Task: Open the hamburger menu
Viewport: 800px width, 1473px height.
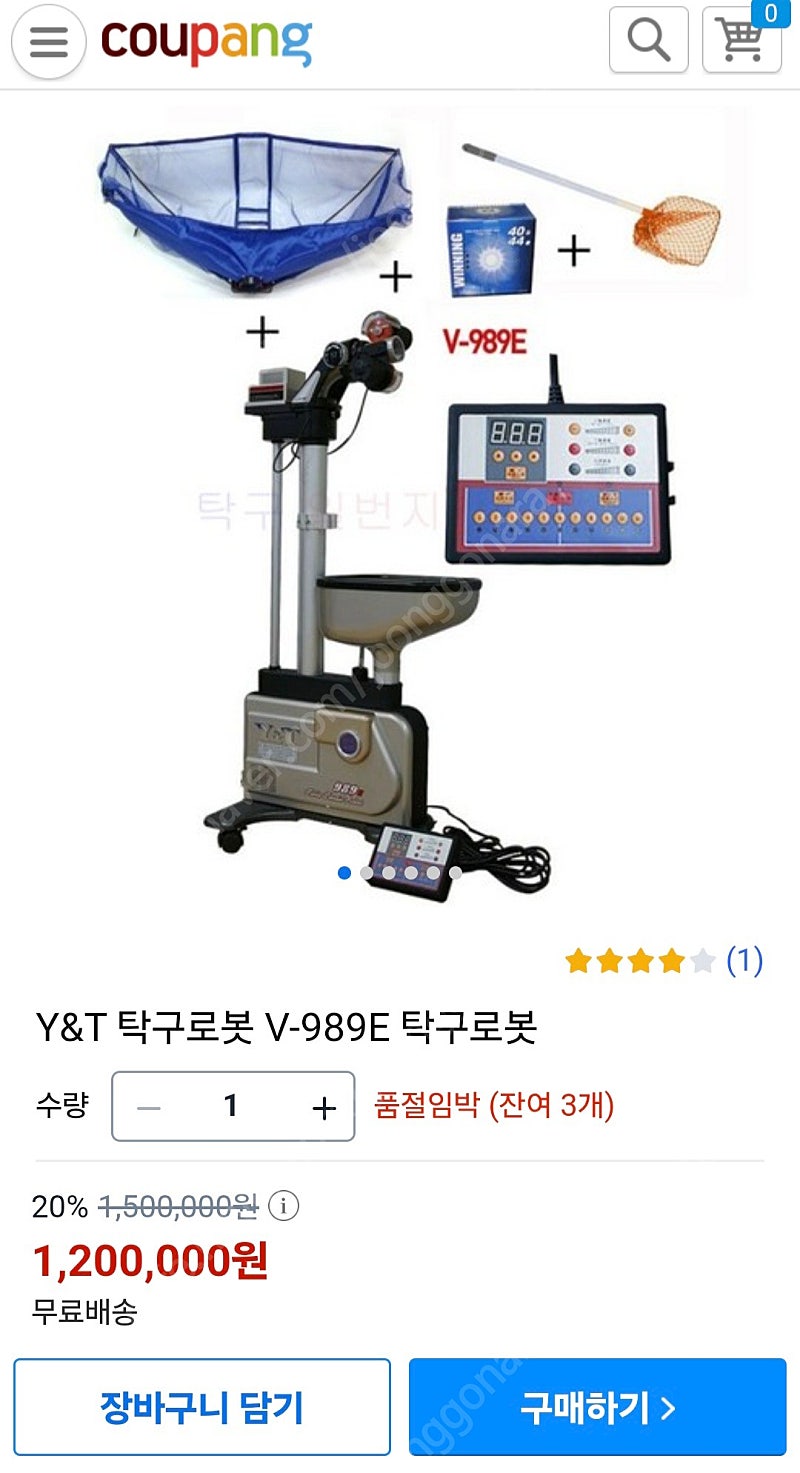Action: (x=49, y=41)
